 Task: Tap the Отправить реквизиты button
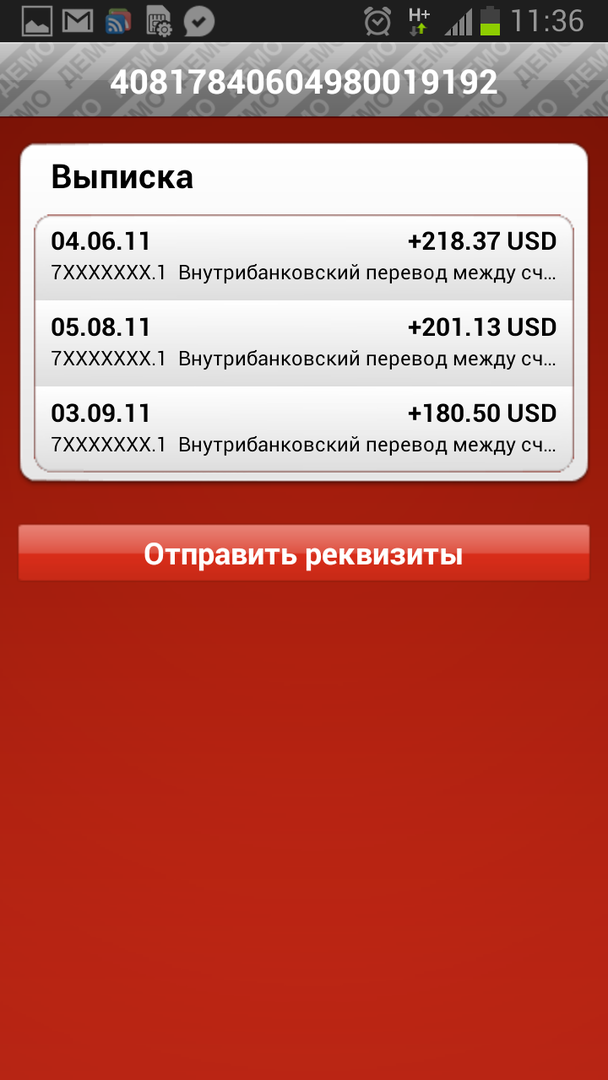[x=304, y=554]
